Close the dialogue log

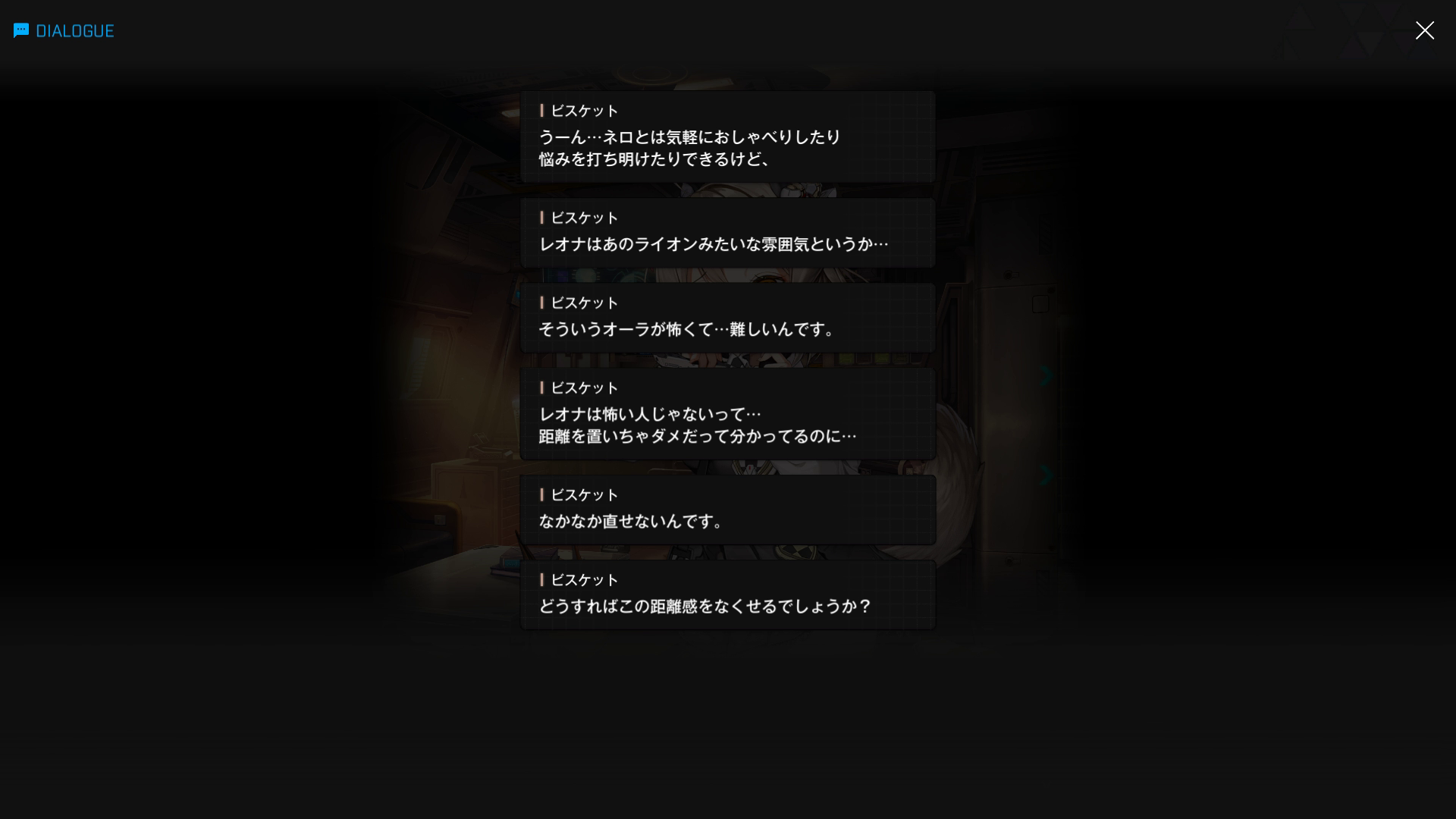point(1424,30)
